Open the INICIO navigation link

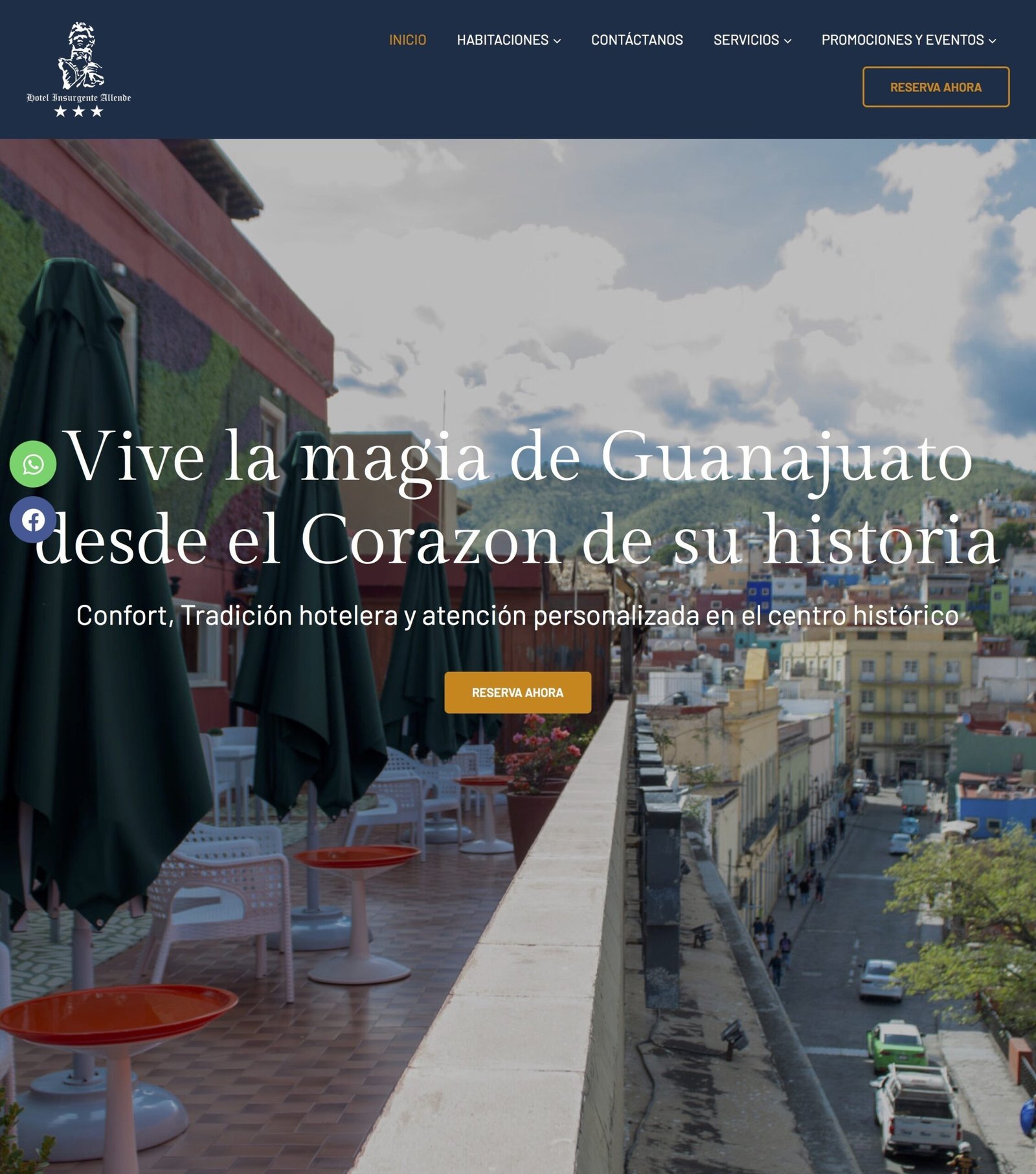(x=407, y=40)
